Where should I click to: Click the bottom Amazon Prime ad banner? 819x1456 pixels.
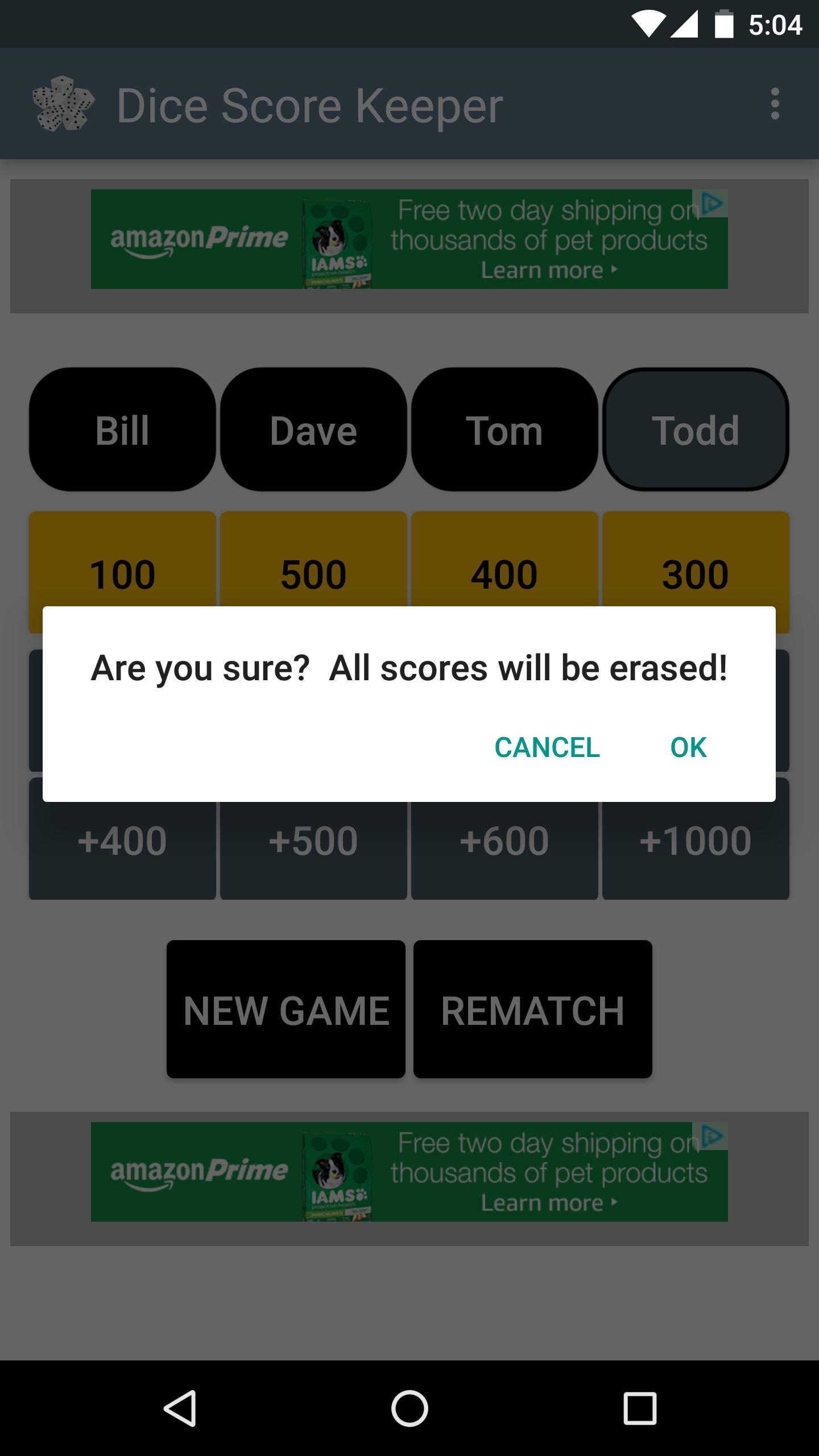pos(409,1172)
